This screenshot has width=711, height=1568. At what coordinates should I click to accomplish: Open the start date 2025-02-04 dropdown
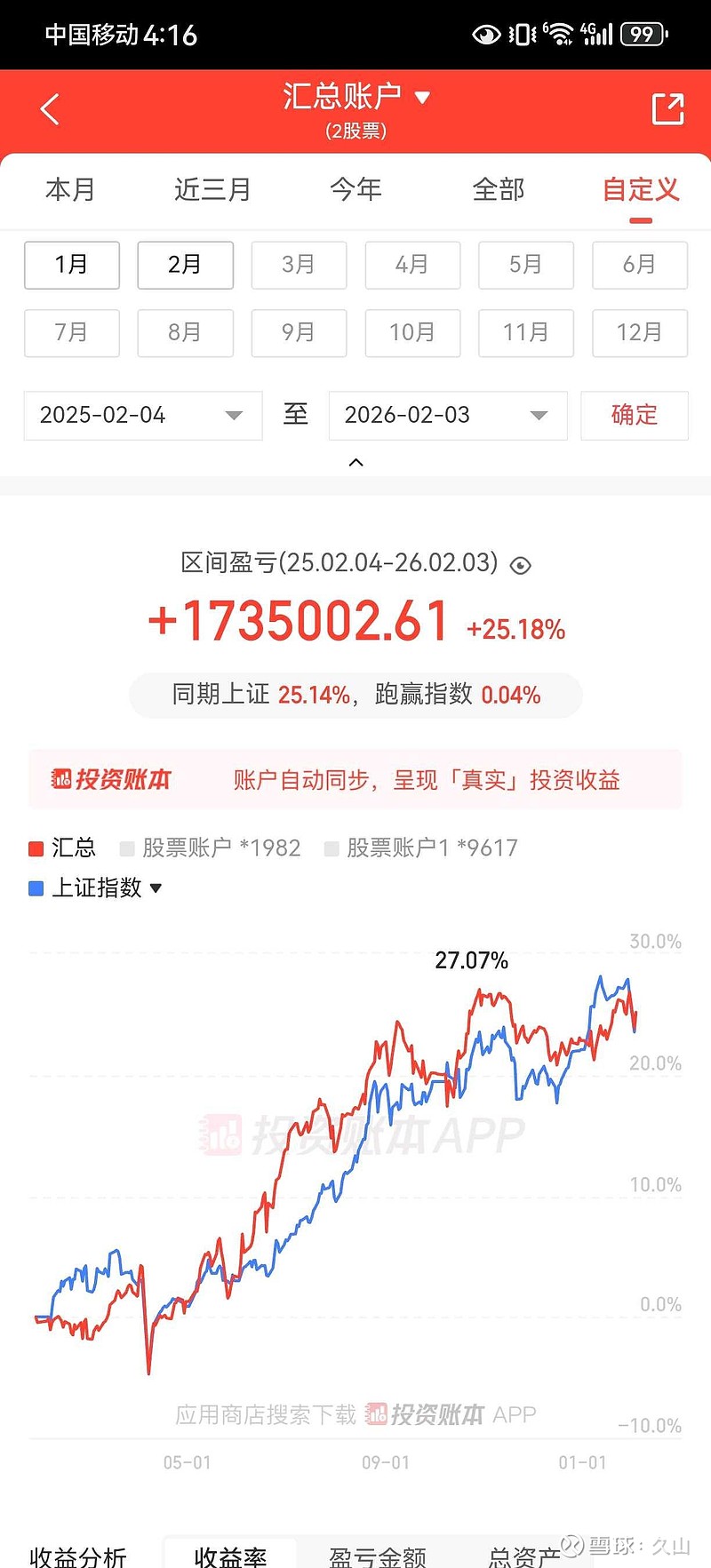point(141,415)
